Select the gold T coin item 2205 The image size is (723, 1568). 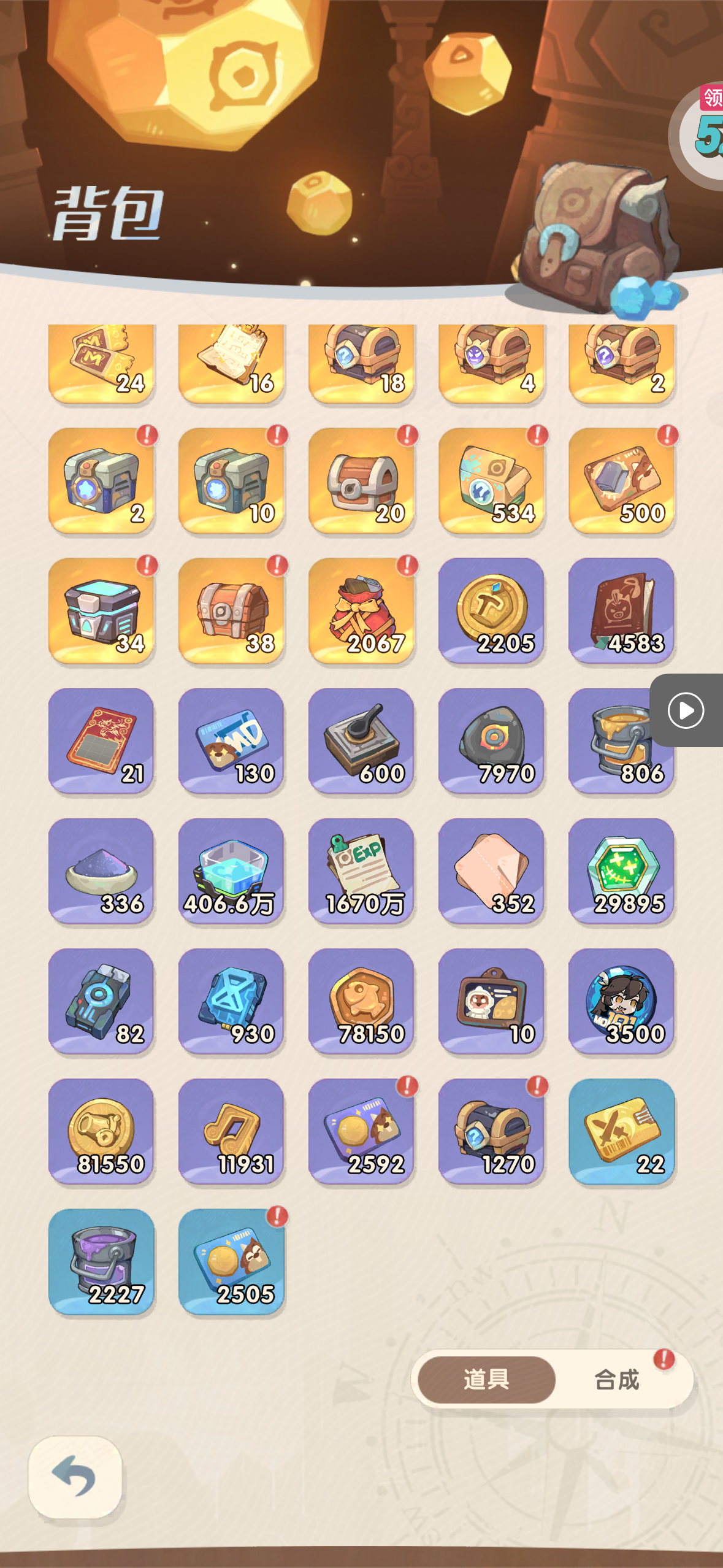[x=491, y=611]
